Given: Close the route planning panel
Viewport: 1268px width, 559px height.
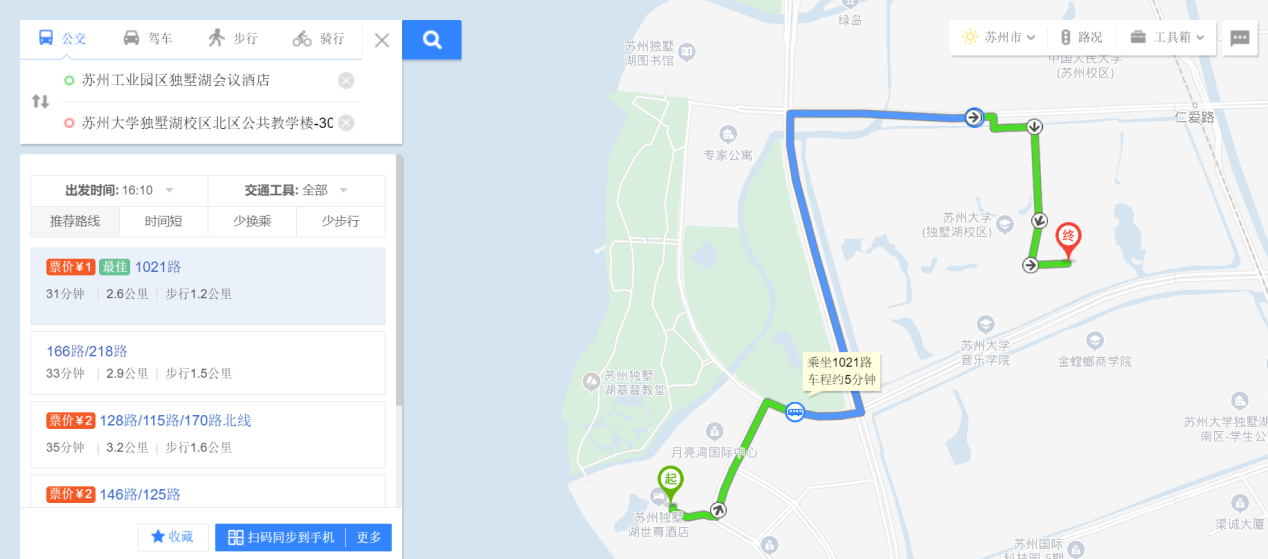Looking at the screenshot, I should coord(382,40).
